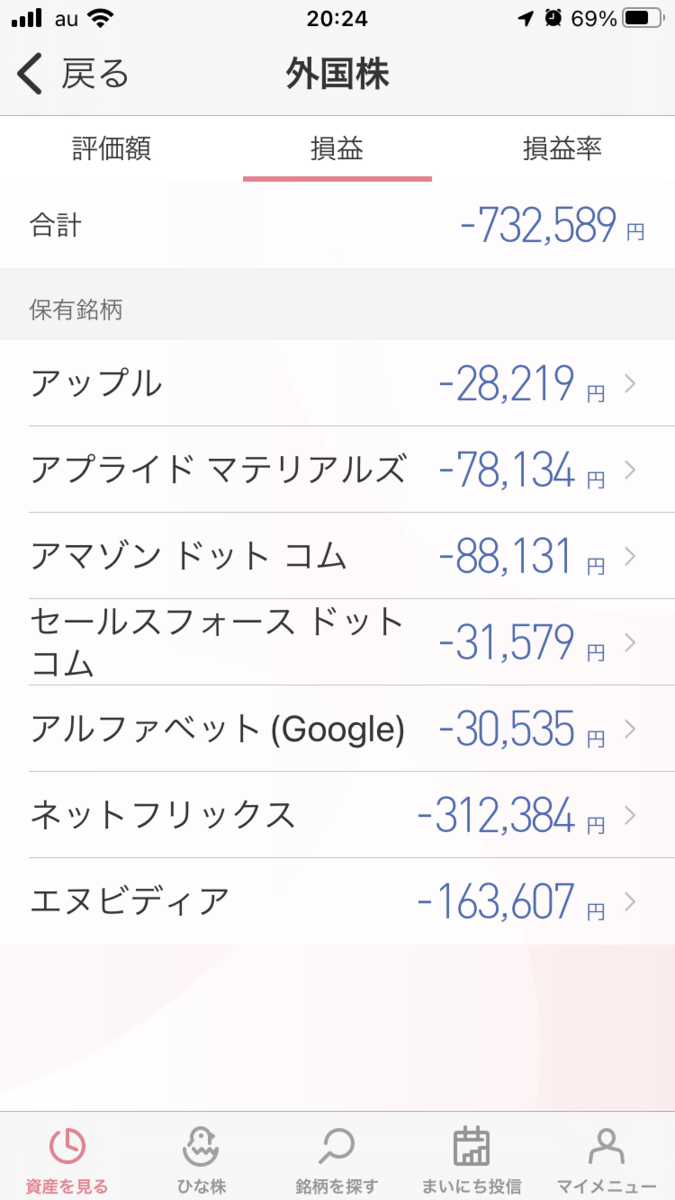Go to 銘柄を探す search tab
Screen dimensions: 675x1200
click(337, 1160)
